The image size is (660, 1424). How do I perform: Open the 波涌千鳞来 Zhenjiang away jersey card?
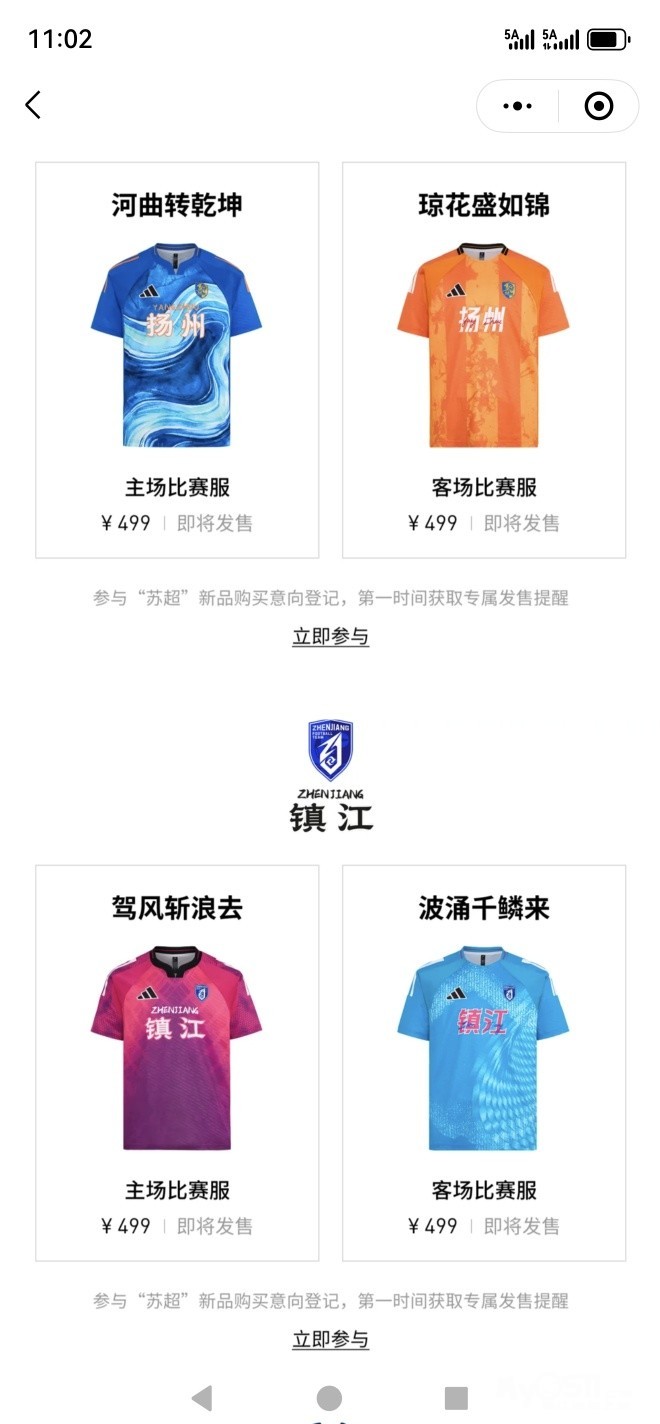[x=484, y=1062]
